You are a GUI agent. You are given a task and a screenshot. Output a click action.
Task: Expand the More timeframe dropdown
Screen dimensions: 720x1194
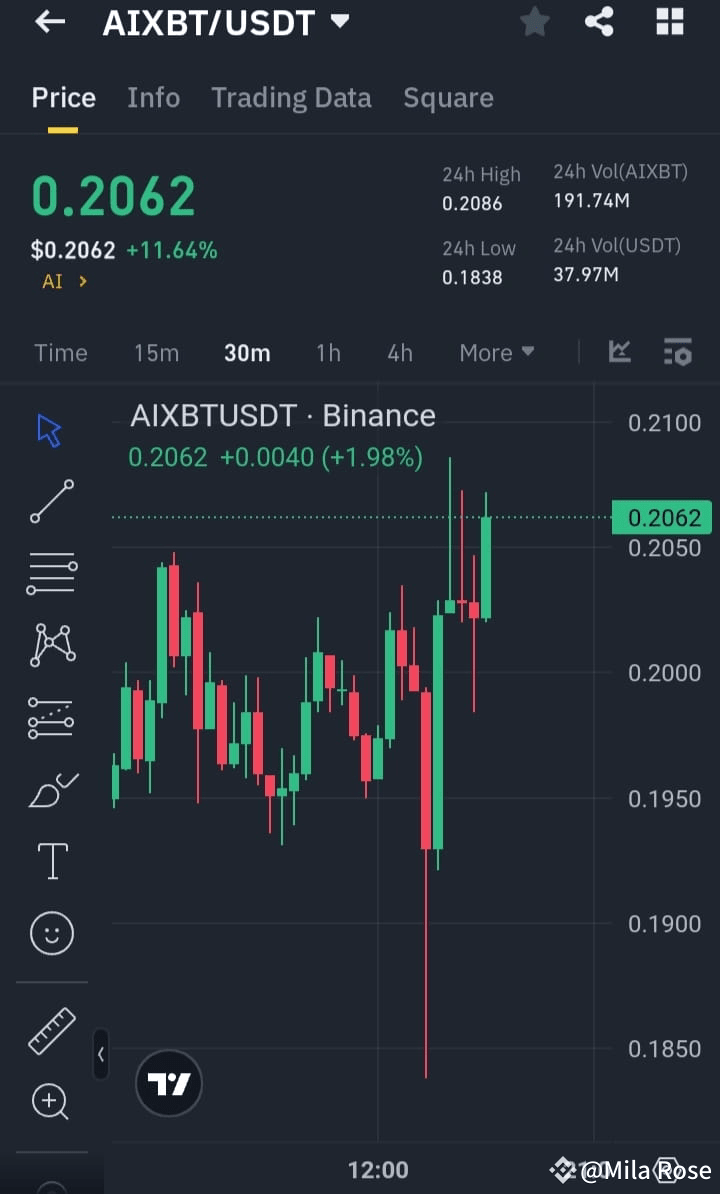(x=496, y=352)
